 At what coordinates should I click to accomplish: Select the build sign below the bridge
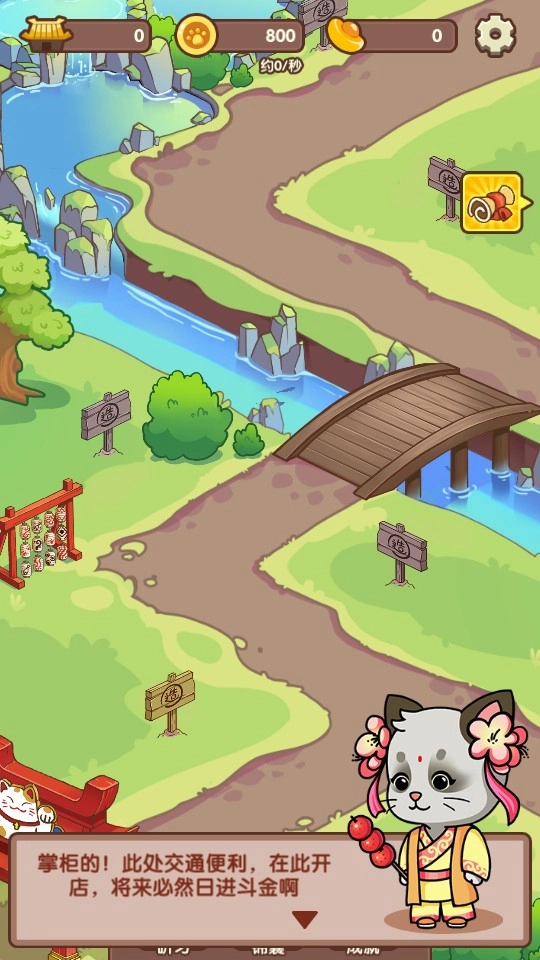(402, 553)
